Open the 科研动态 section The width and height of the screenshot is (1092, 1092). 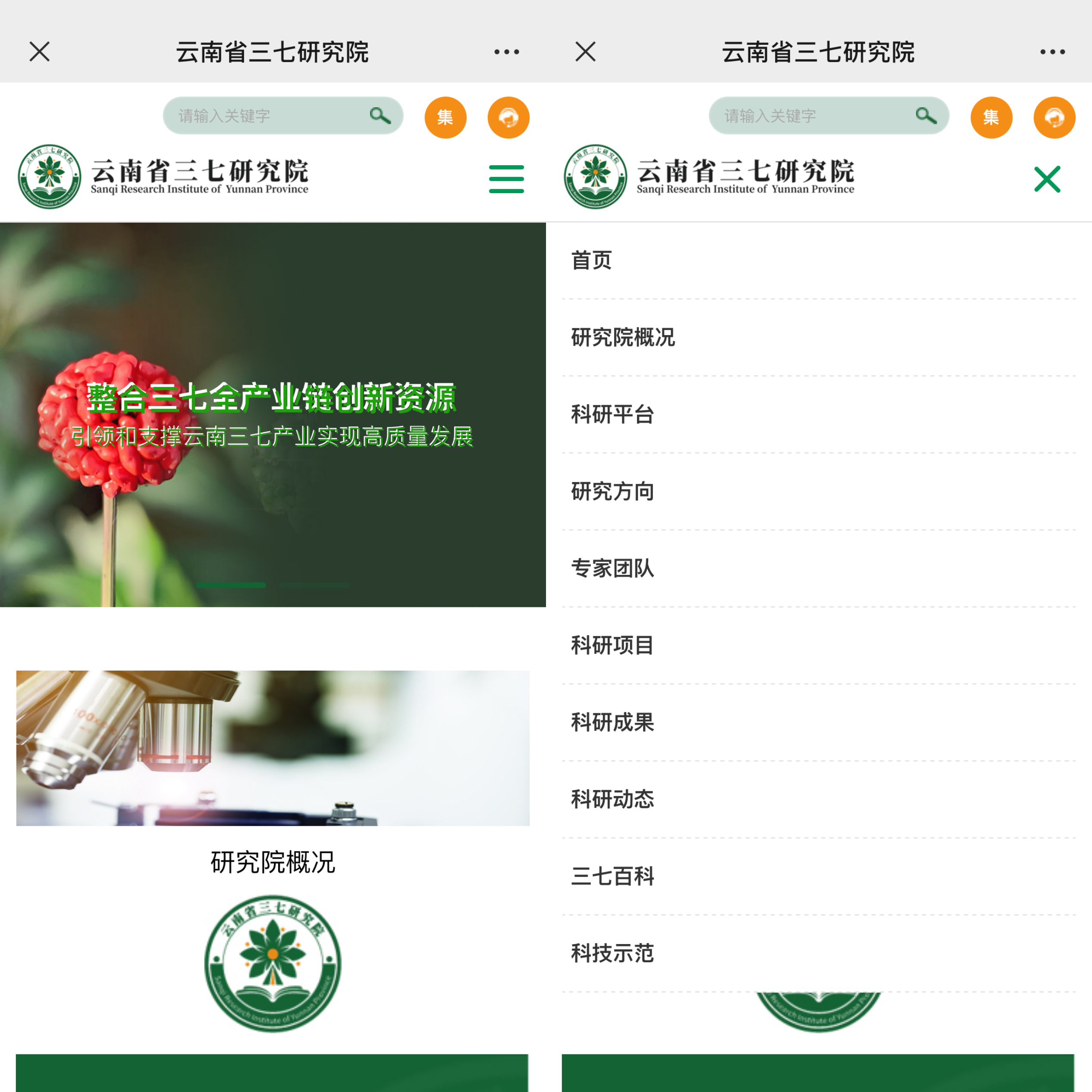click(x=612, y=799)
